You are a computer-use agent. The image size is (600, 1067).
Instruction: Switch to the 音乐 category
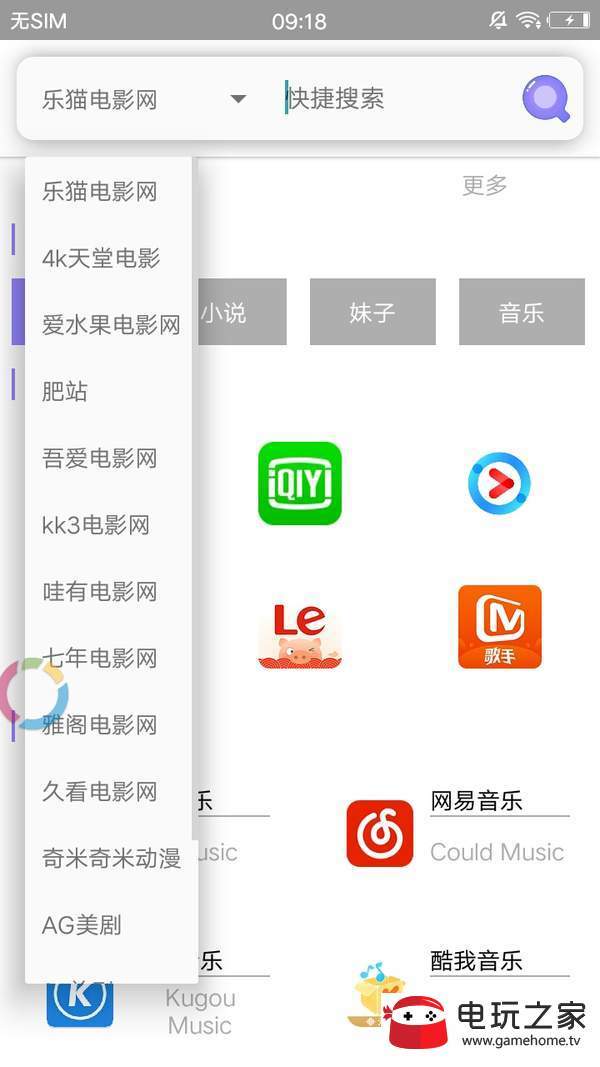pos(521,312)
